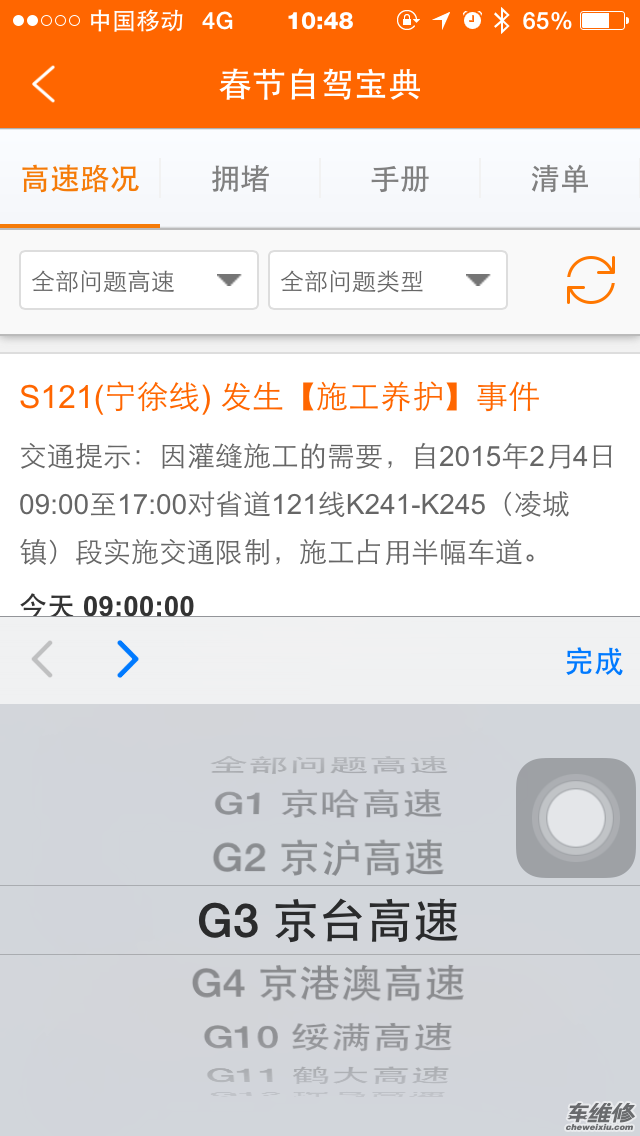
Task: Pick G10 绥满高速 from the wheel
Action: point(328,1037)
